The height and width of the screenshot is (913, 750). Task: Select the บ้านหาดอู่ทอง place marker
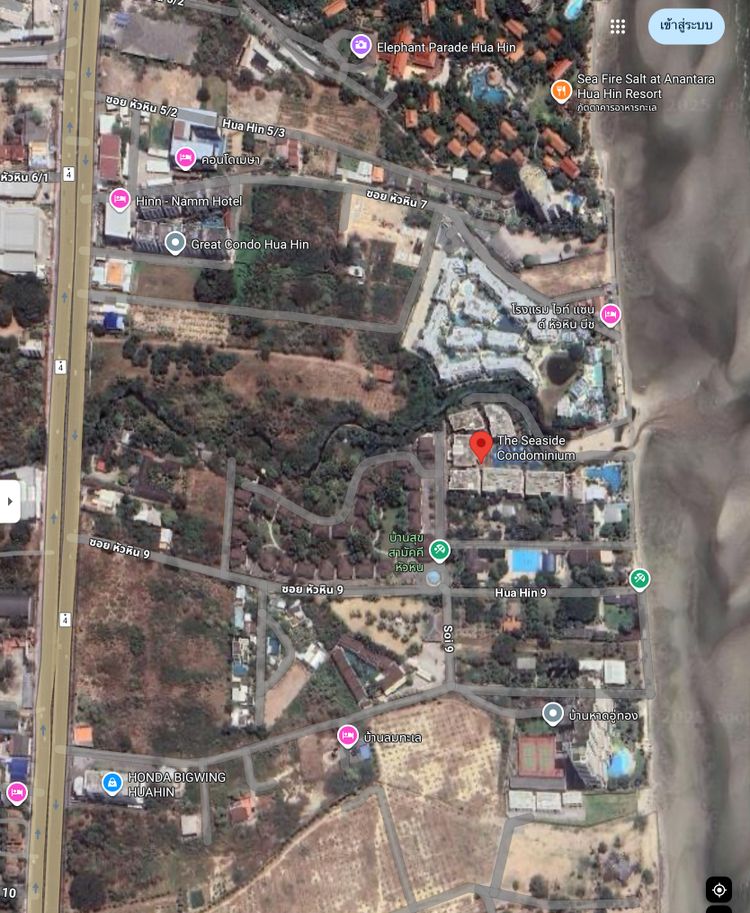[x=553, y=714]
